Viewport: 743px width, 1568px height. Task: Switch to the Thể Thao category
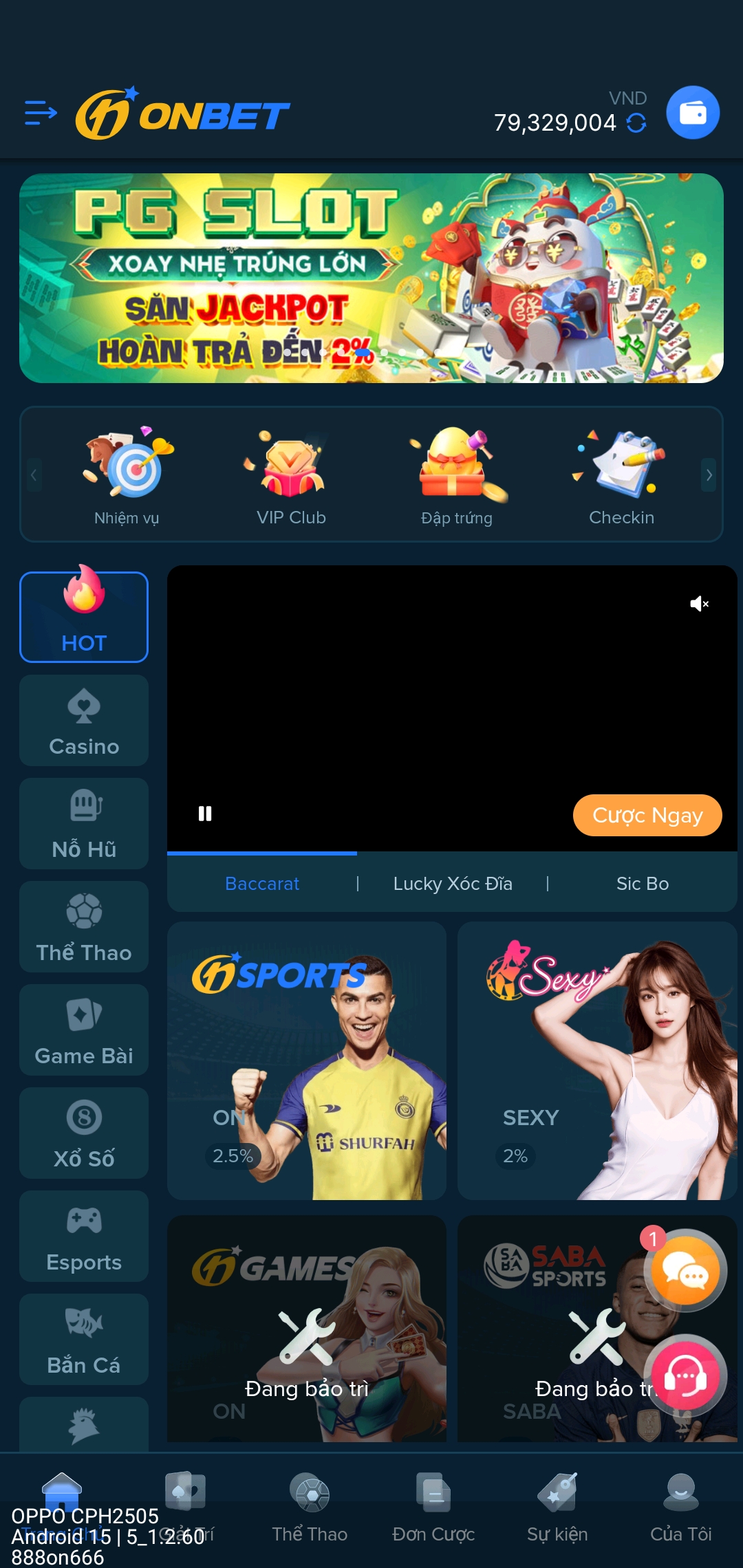click(x=84, y=927)
